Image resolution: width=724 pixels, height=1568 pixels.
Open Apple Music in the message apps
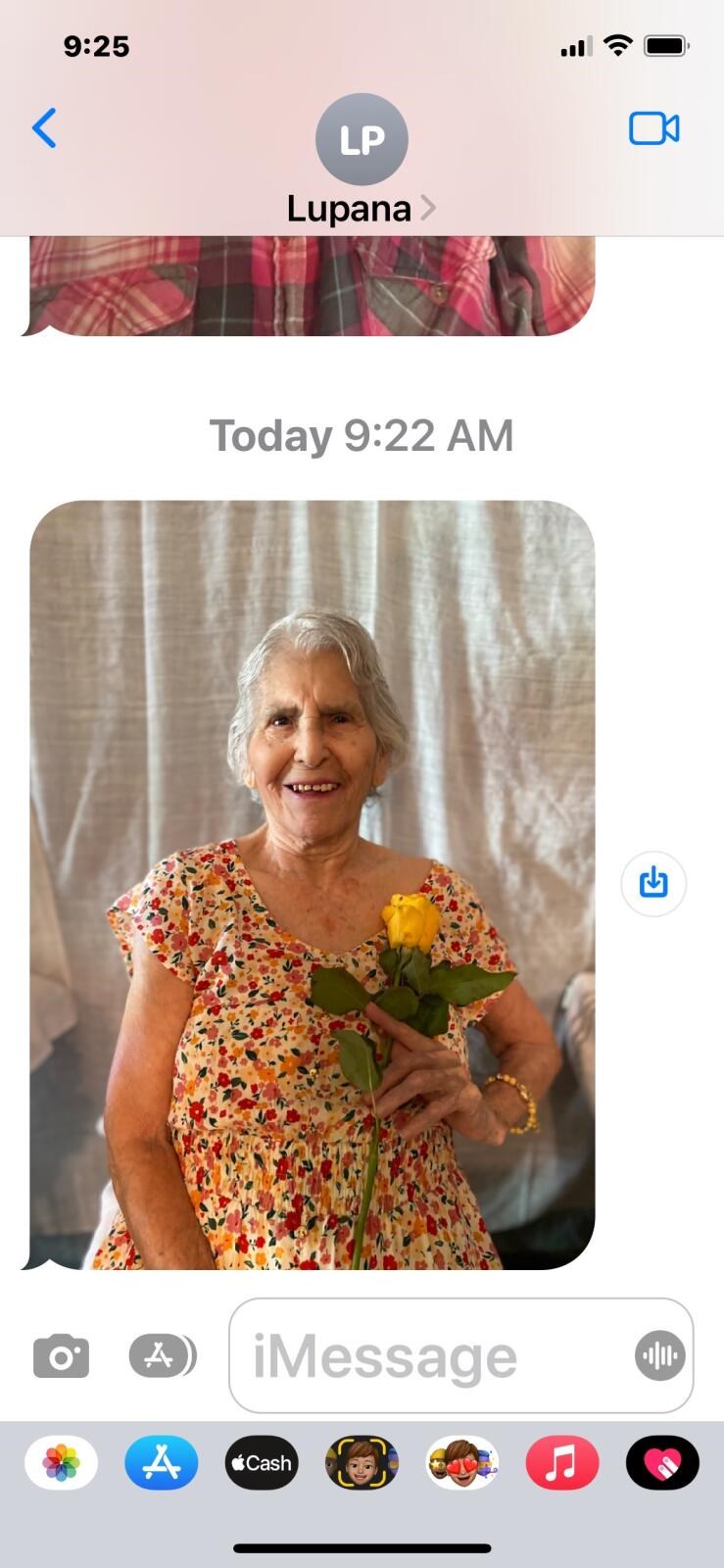[563, 1462]
